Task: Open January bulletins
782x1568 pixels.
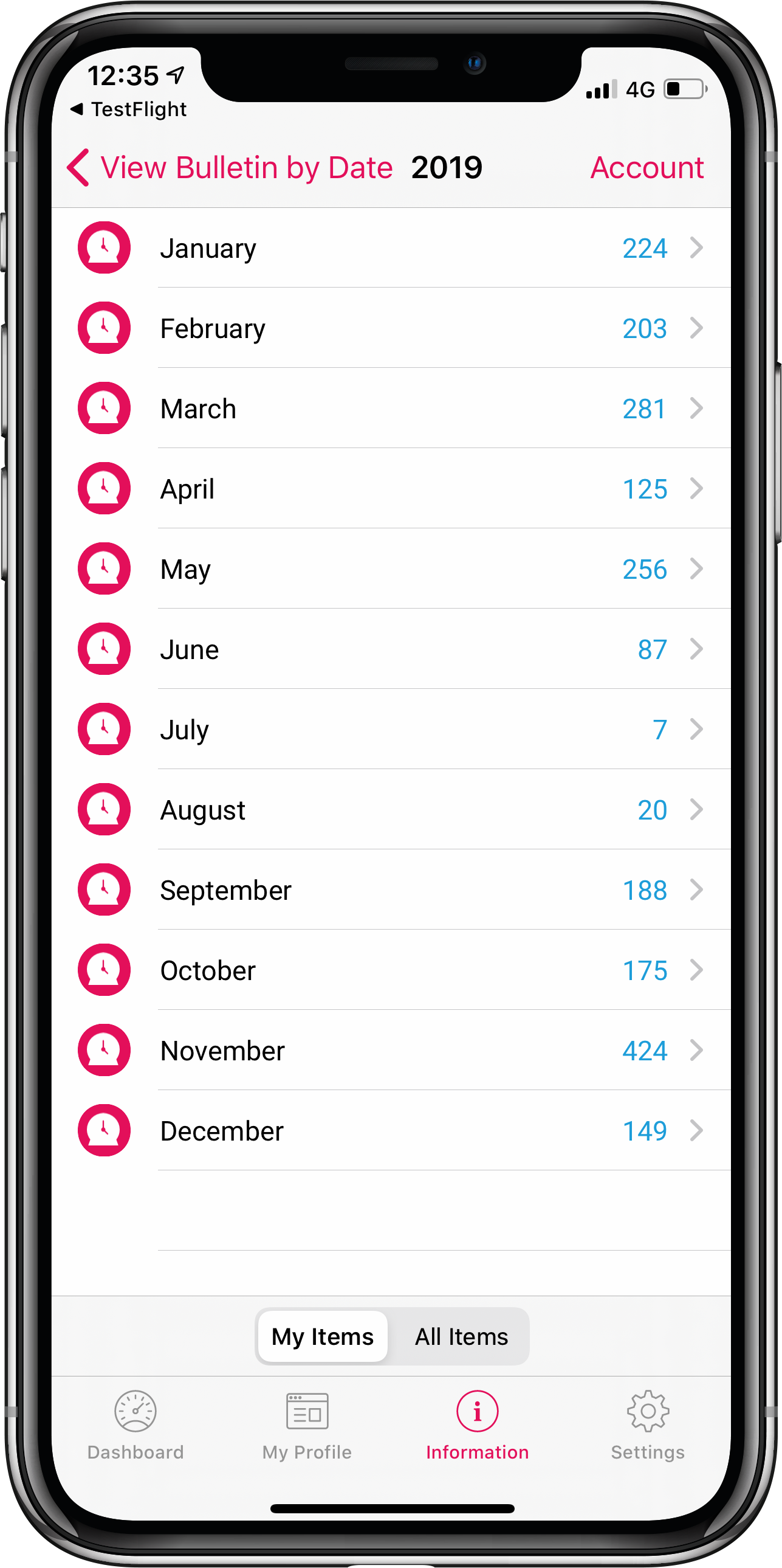Action: [391, 247]
